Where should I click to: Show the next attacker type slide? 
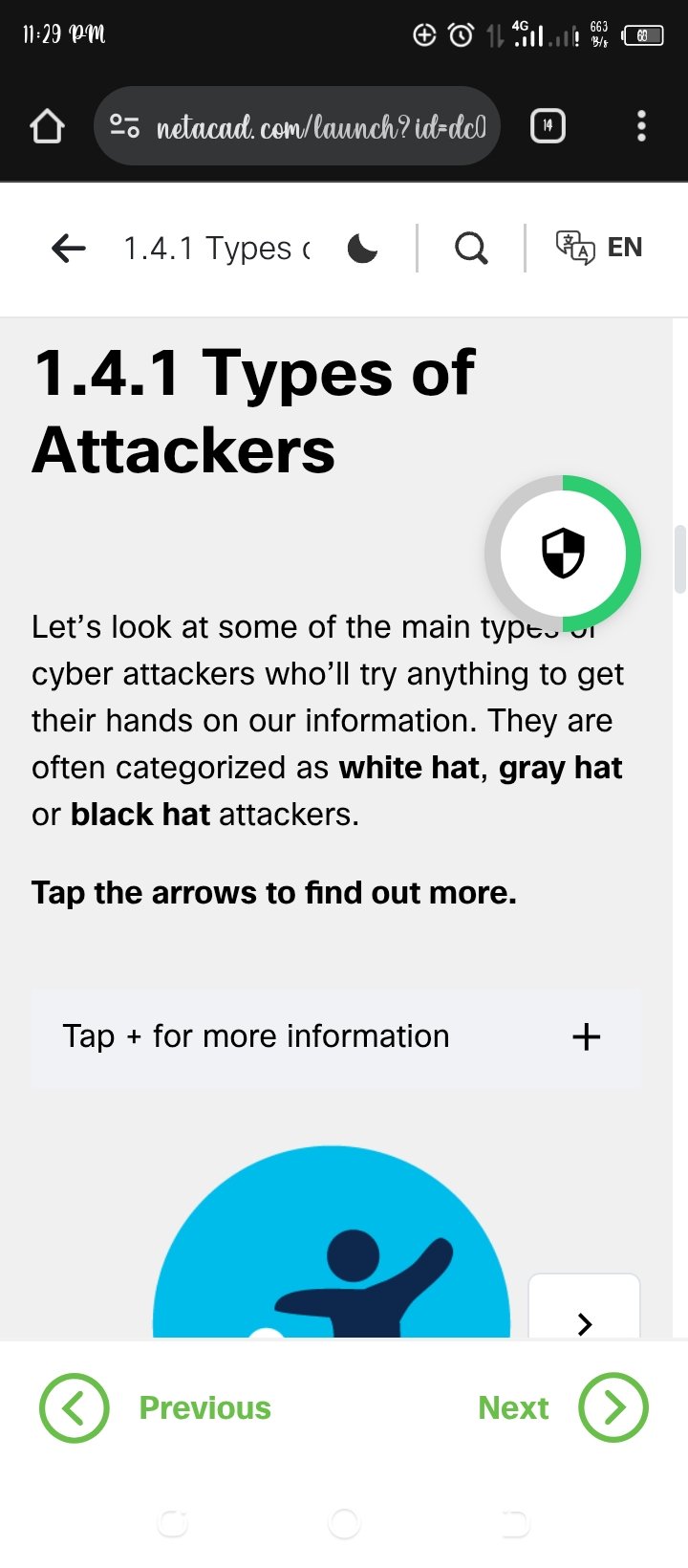pyautogui.click(x=585, y=1322)
